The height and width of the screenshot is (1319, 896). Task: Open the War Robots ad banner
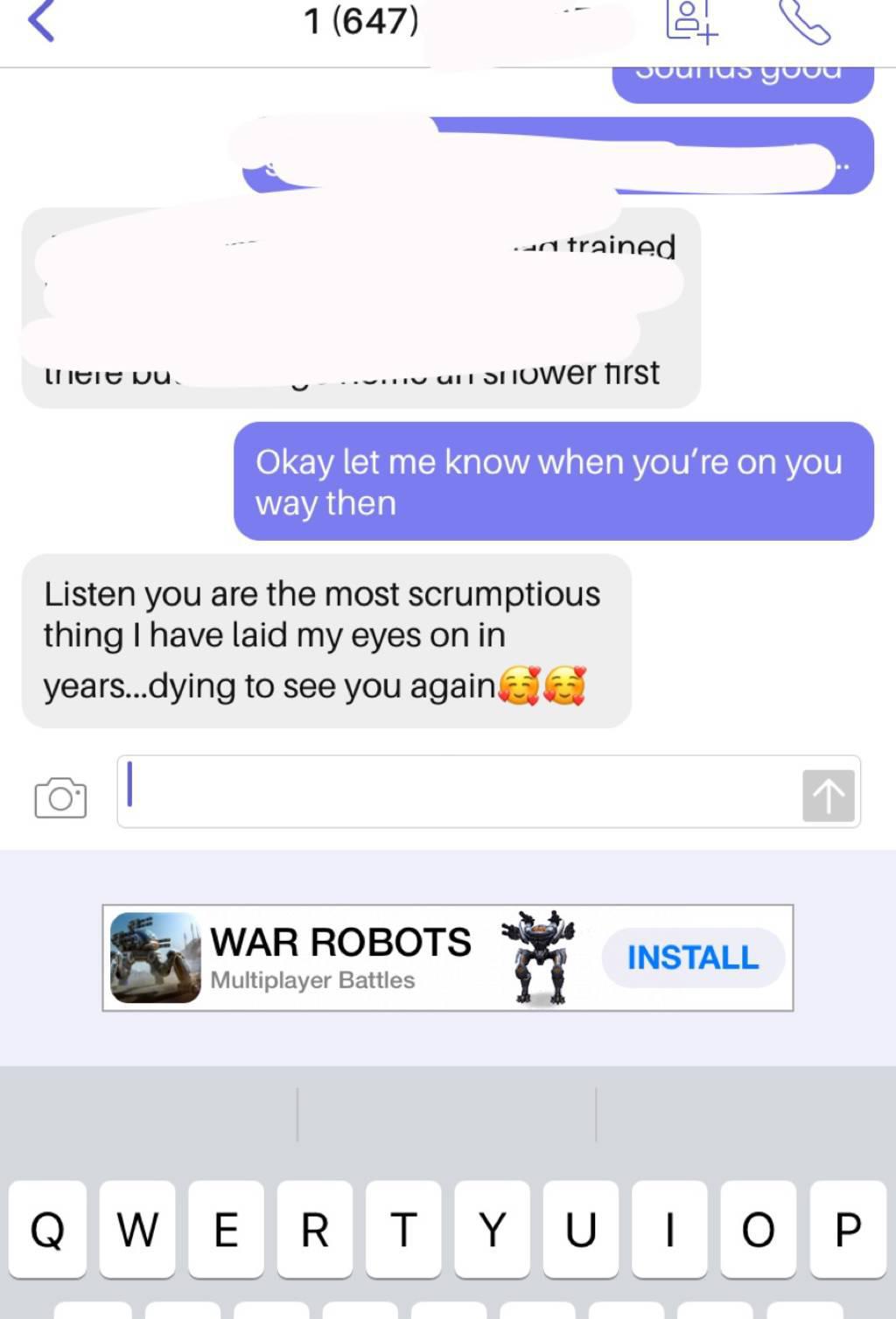click(341, 958)
